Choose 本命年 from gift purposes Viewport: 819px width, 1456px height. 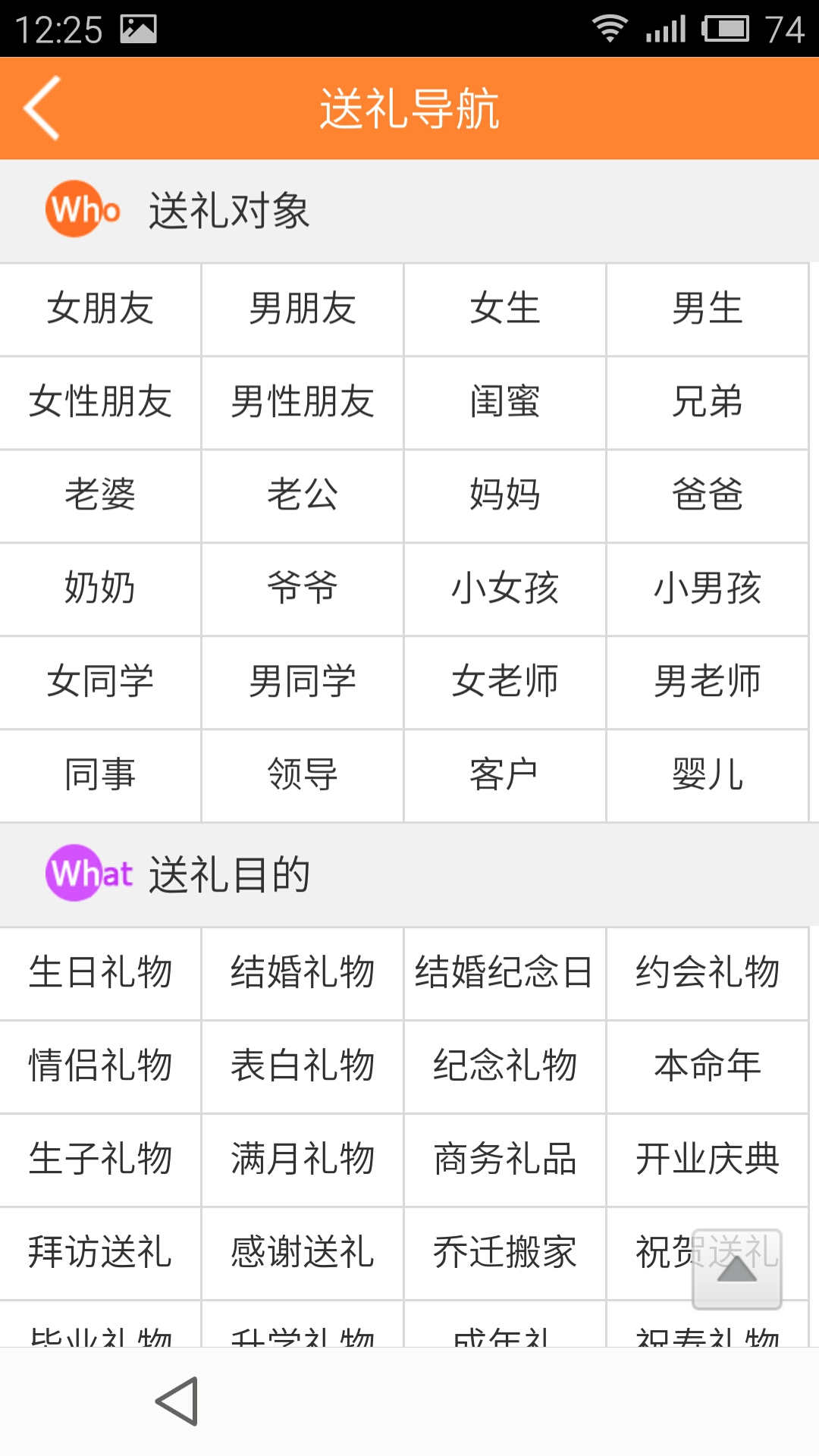(x=708, y=1066)
